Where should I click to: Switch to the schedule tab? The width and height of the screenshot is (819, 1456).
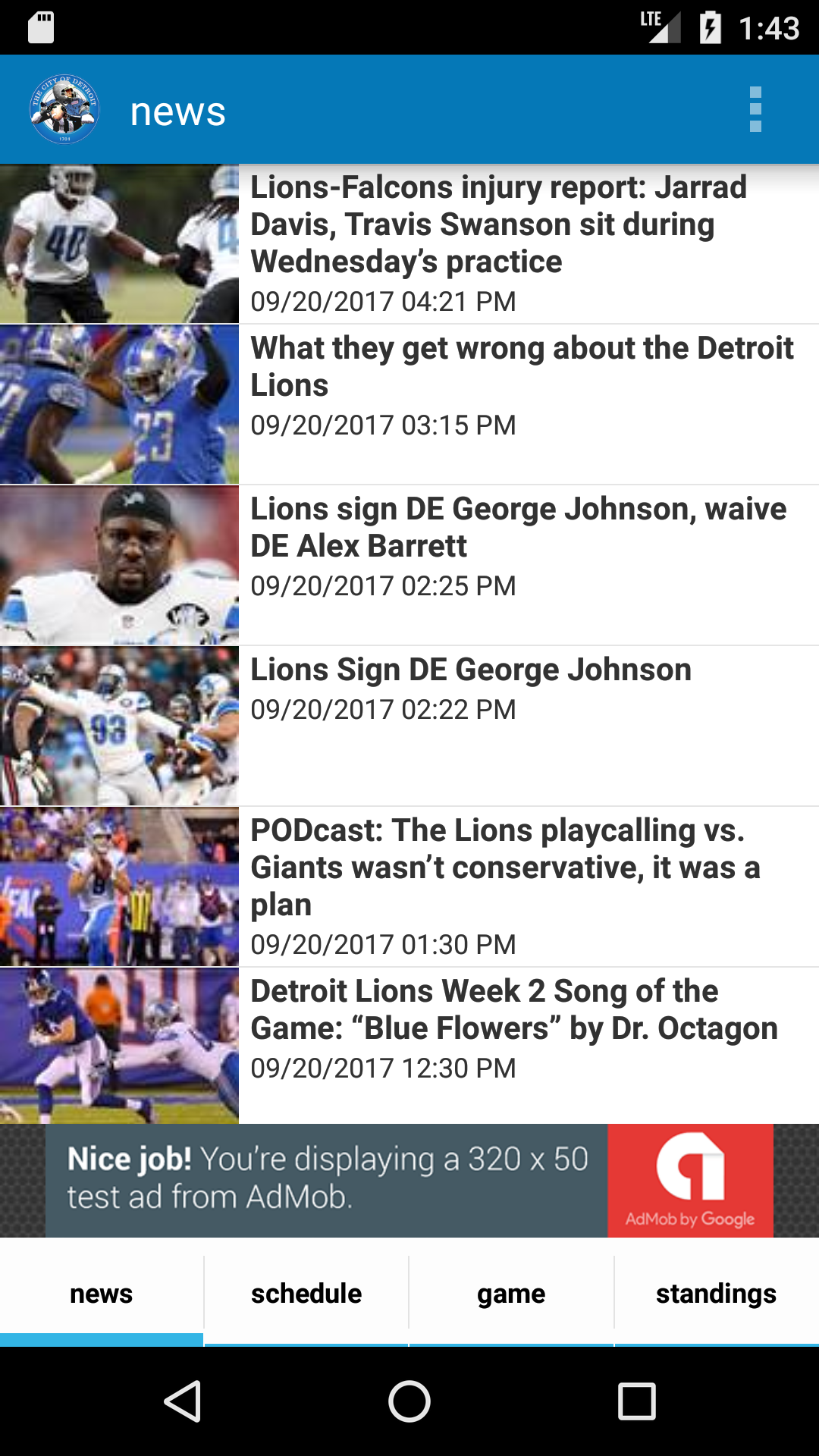(306, 1293)
